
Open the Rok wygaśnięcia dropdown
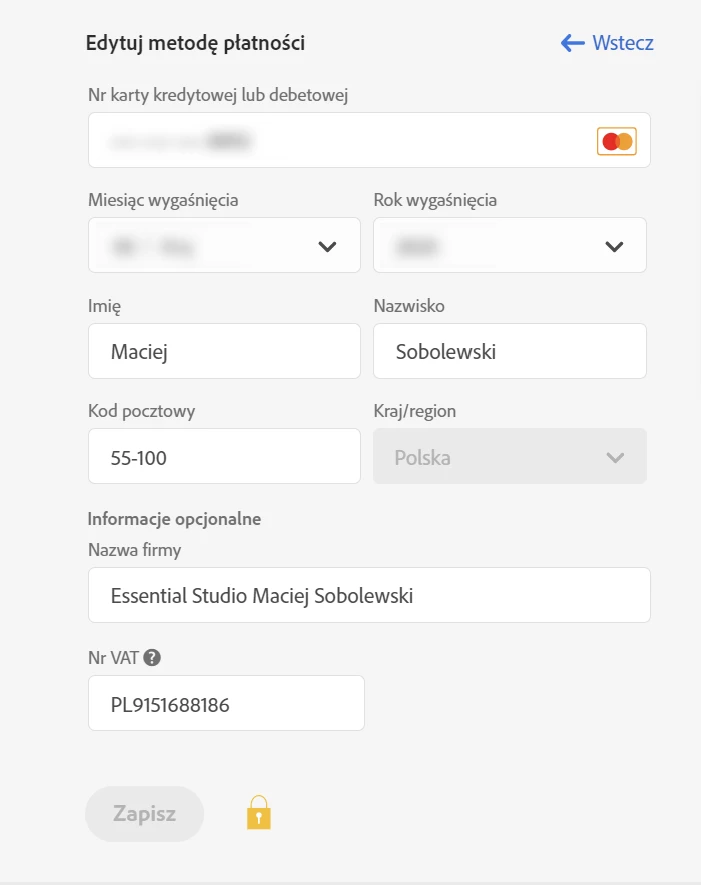click(x=509, y=246)
